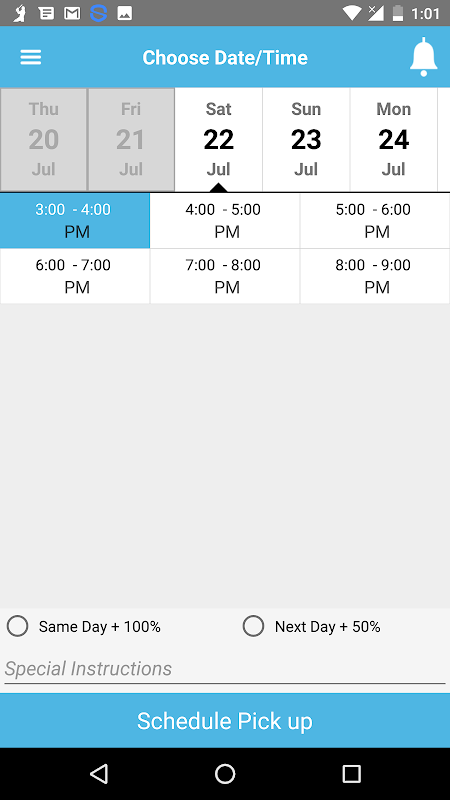
Task: Open the notifications bell
Action: pyautogui.click(x=423, y=57)
